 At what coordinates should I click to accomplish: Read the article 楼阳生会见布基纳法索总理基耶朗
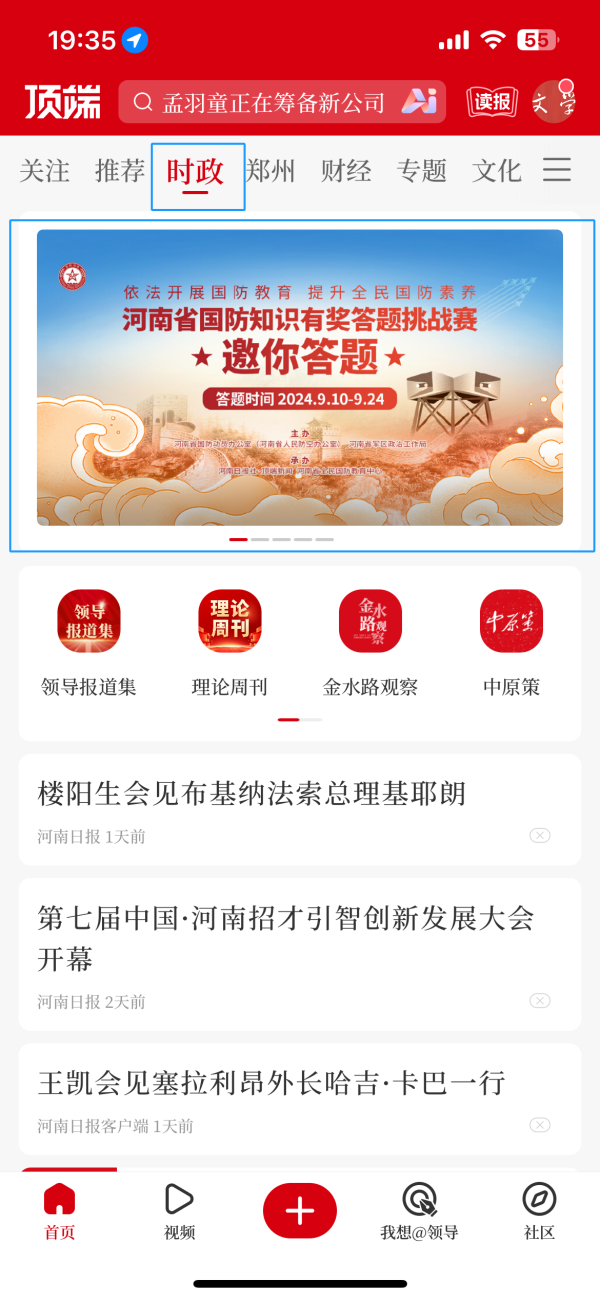click(252, 795)
